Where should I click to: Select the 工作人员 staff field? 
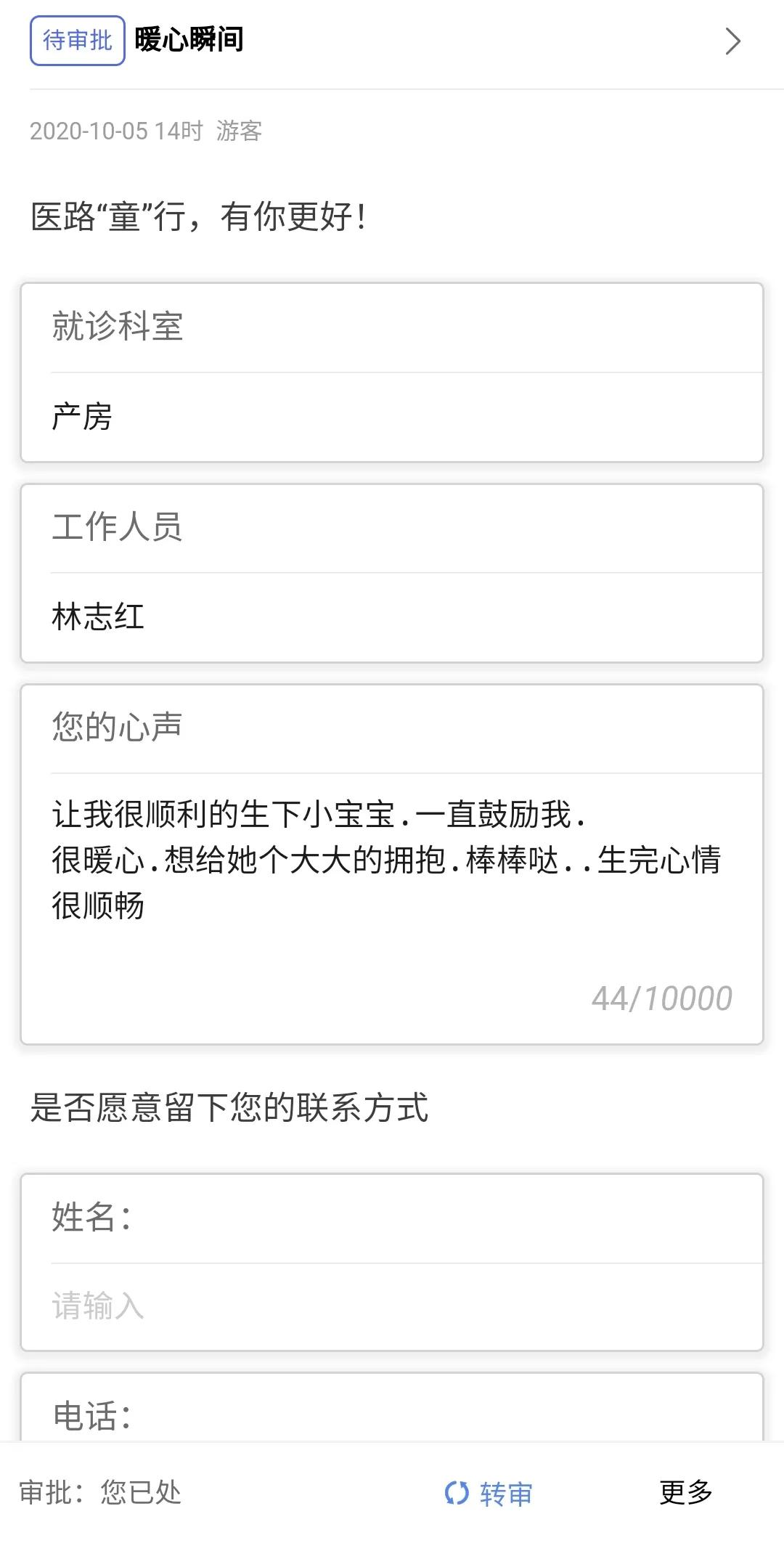point(116,529)
